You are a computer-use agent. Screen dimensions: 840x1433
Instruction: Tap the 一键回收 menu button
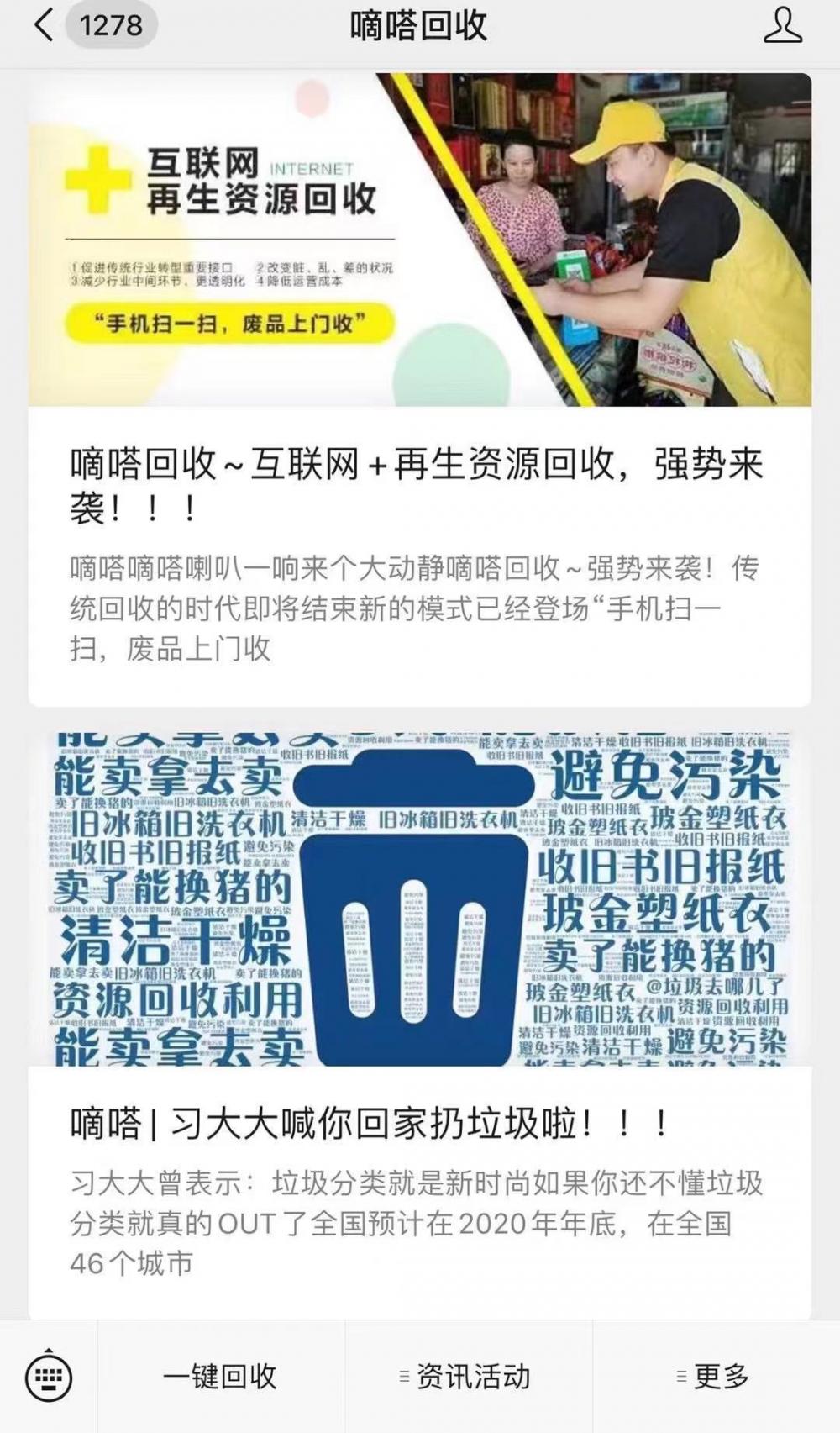point(220,1377)
